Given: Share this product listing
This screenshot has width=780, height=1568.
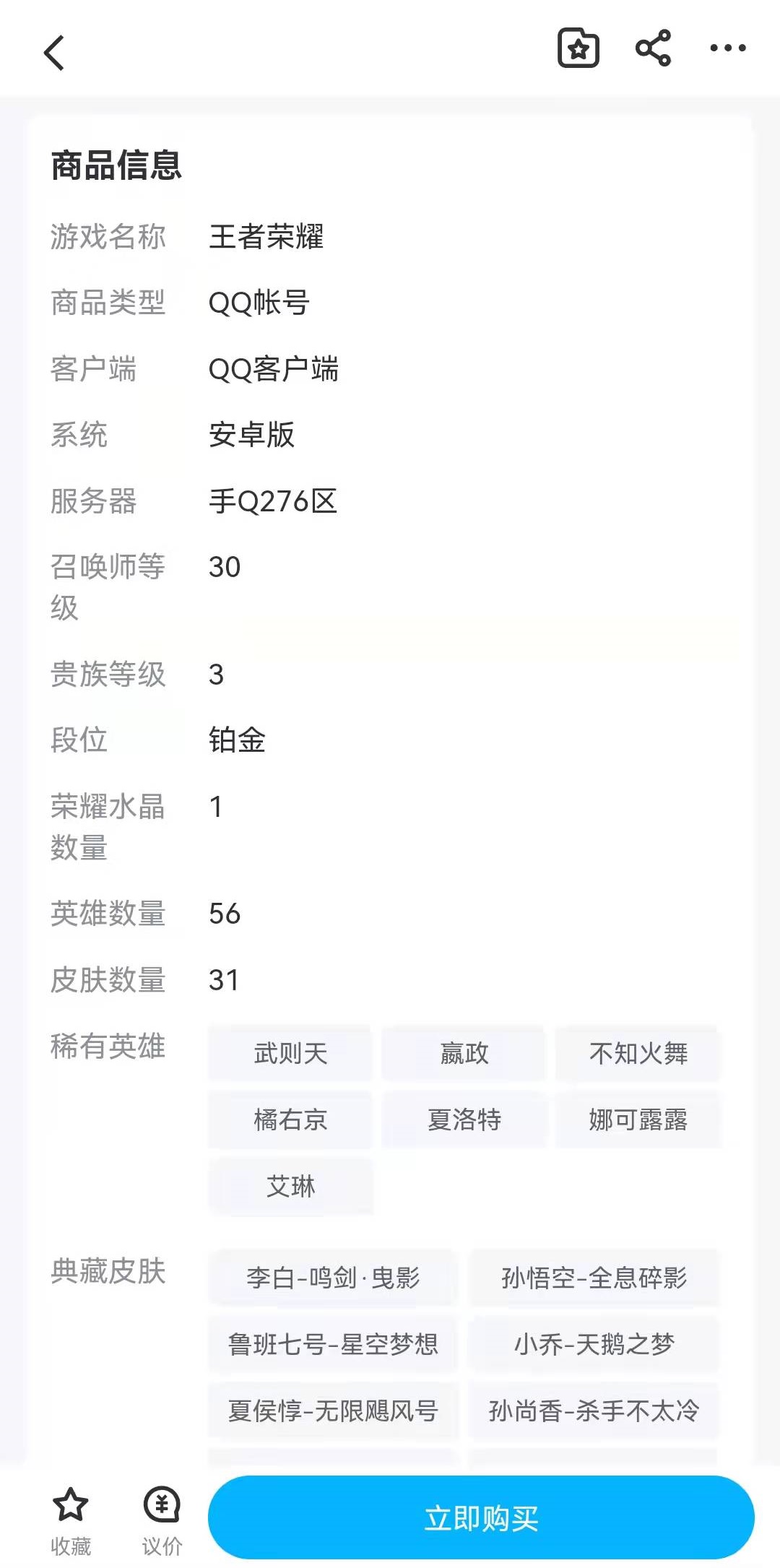Looking at the screenshot, I should click(653, 49).
